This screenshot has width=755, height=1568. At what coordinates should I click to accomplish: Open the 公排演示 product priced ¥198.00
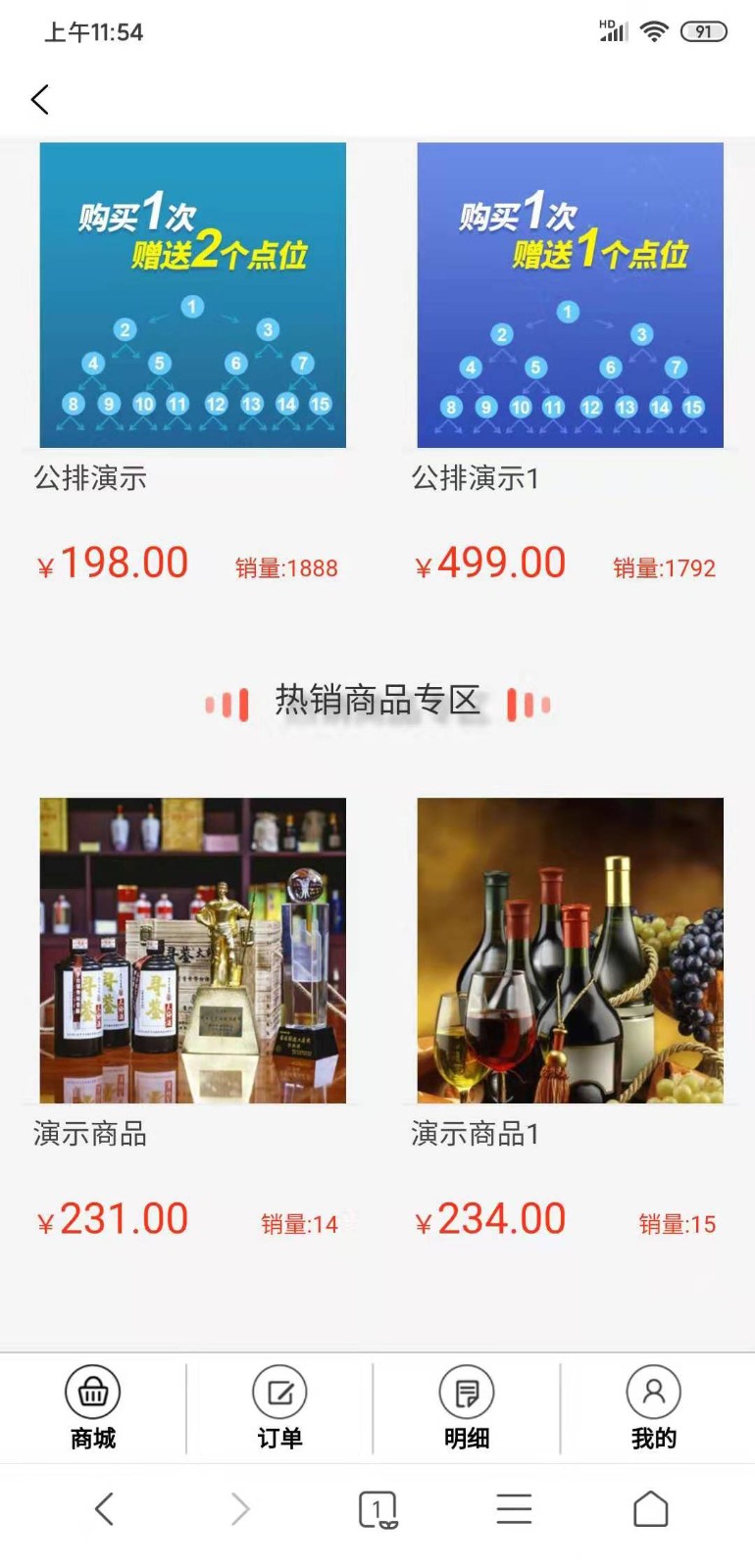point(192,295)
